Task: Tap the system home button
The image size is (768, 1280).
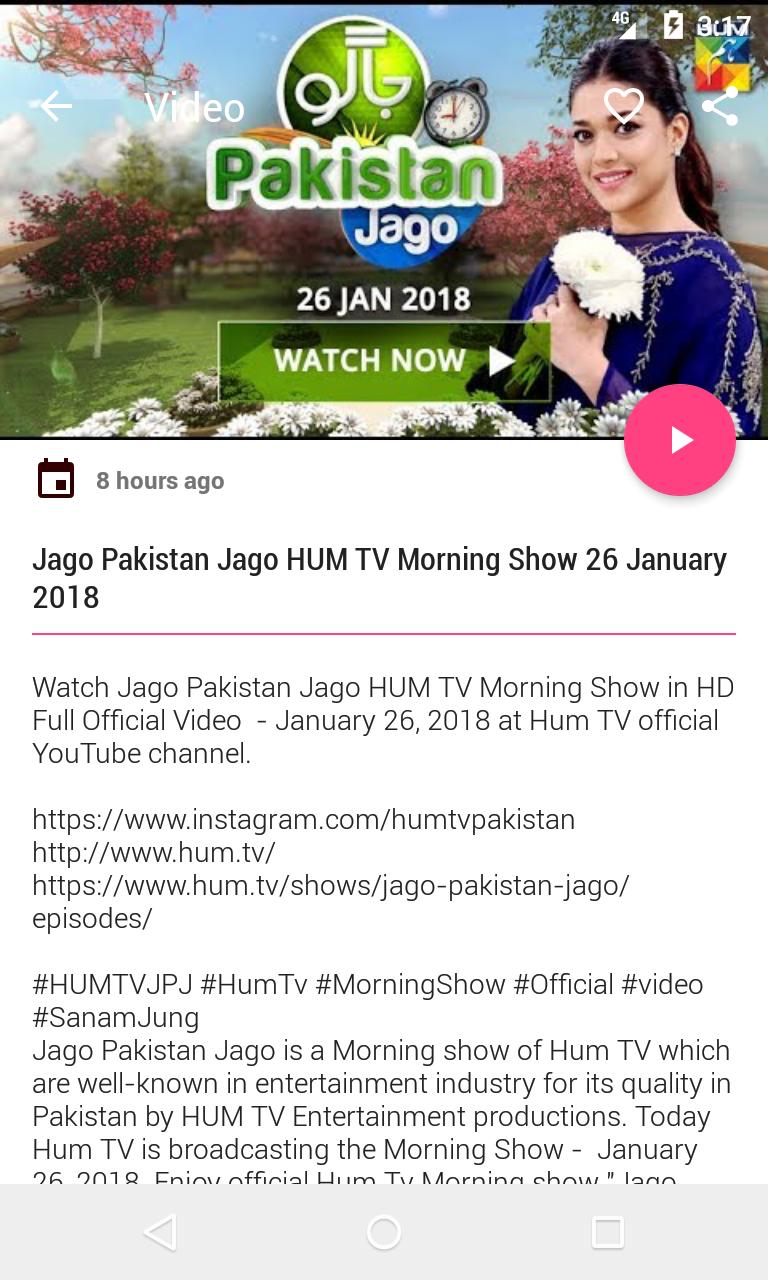Action: (384, 1232)
